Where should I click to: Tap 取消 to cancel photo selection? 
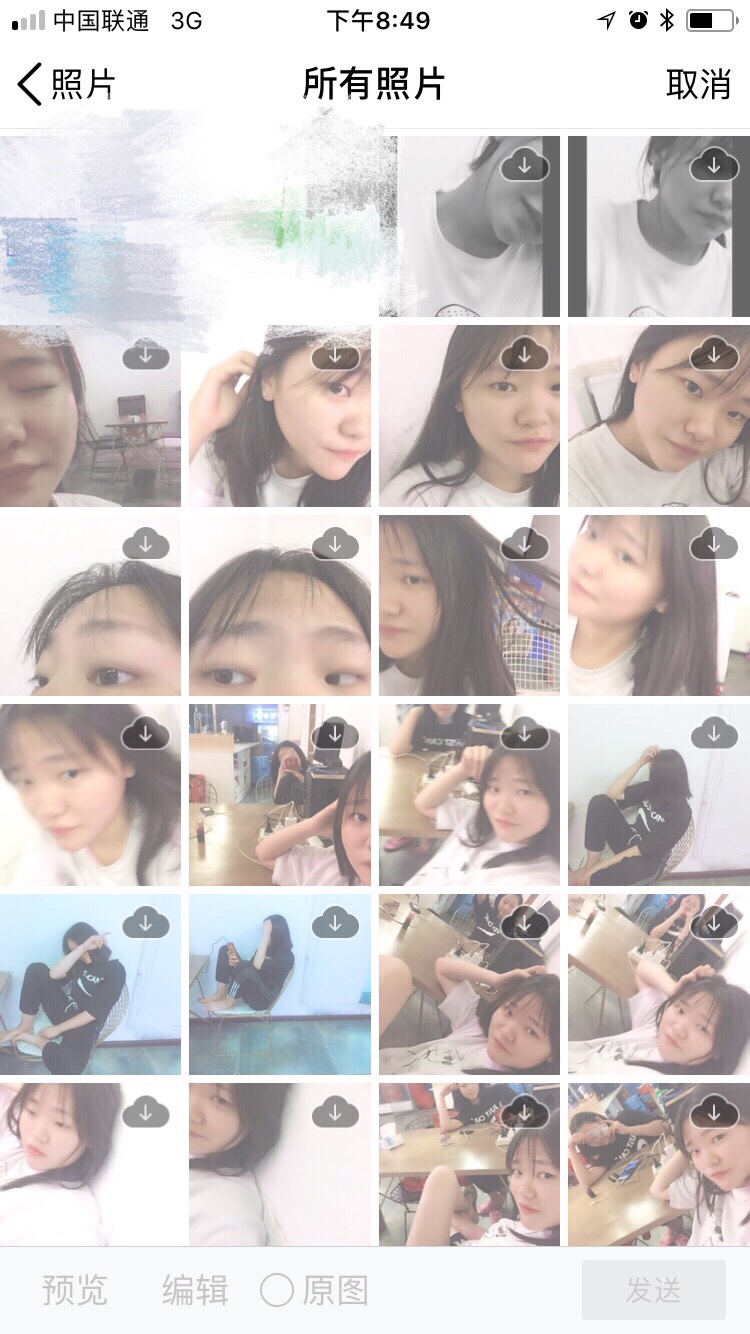698,85
